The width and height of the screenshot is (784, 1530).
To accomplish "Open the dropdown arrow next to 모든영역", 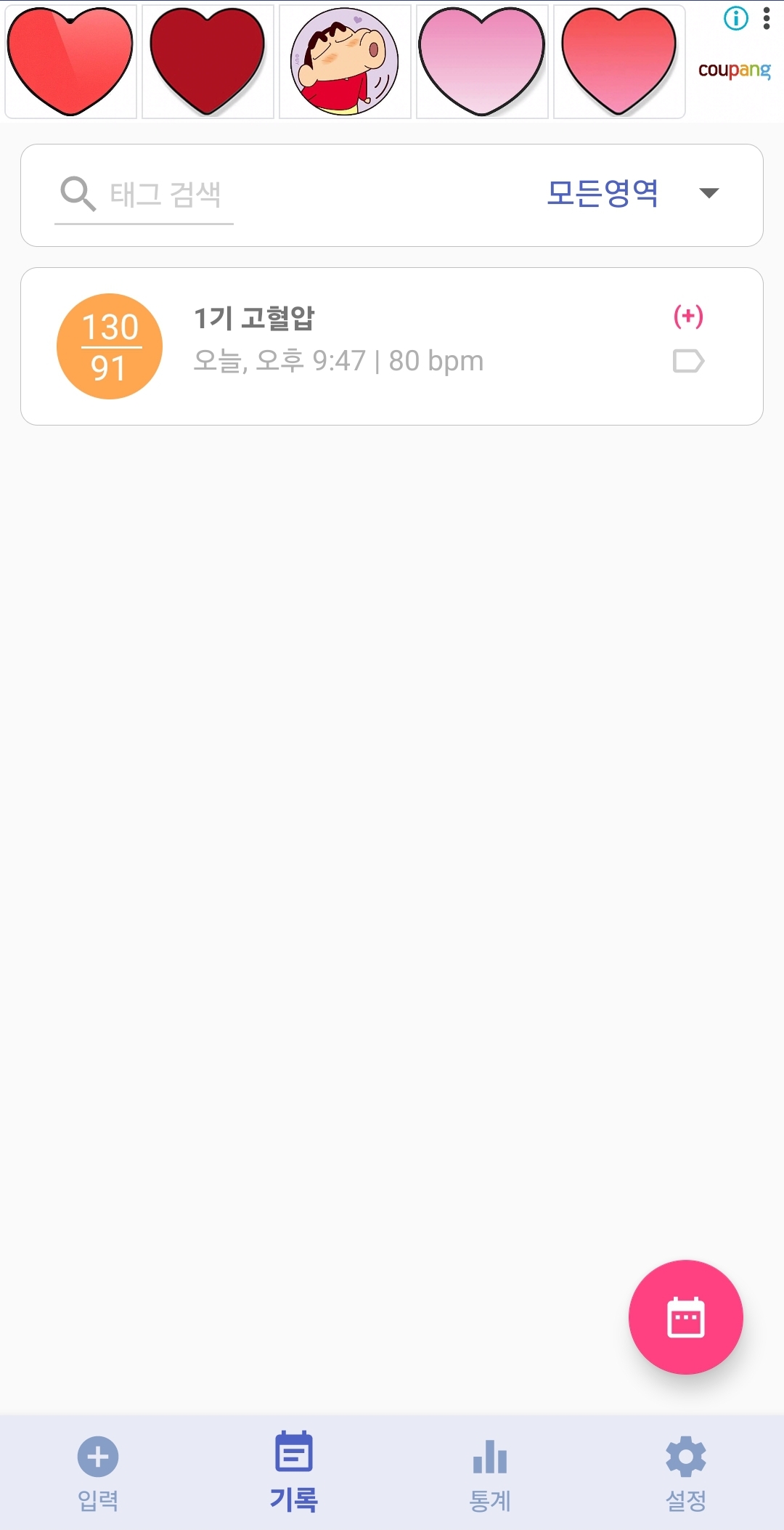I will click(707, 194).
